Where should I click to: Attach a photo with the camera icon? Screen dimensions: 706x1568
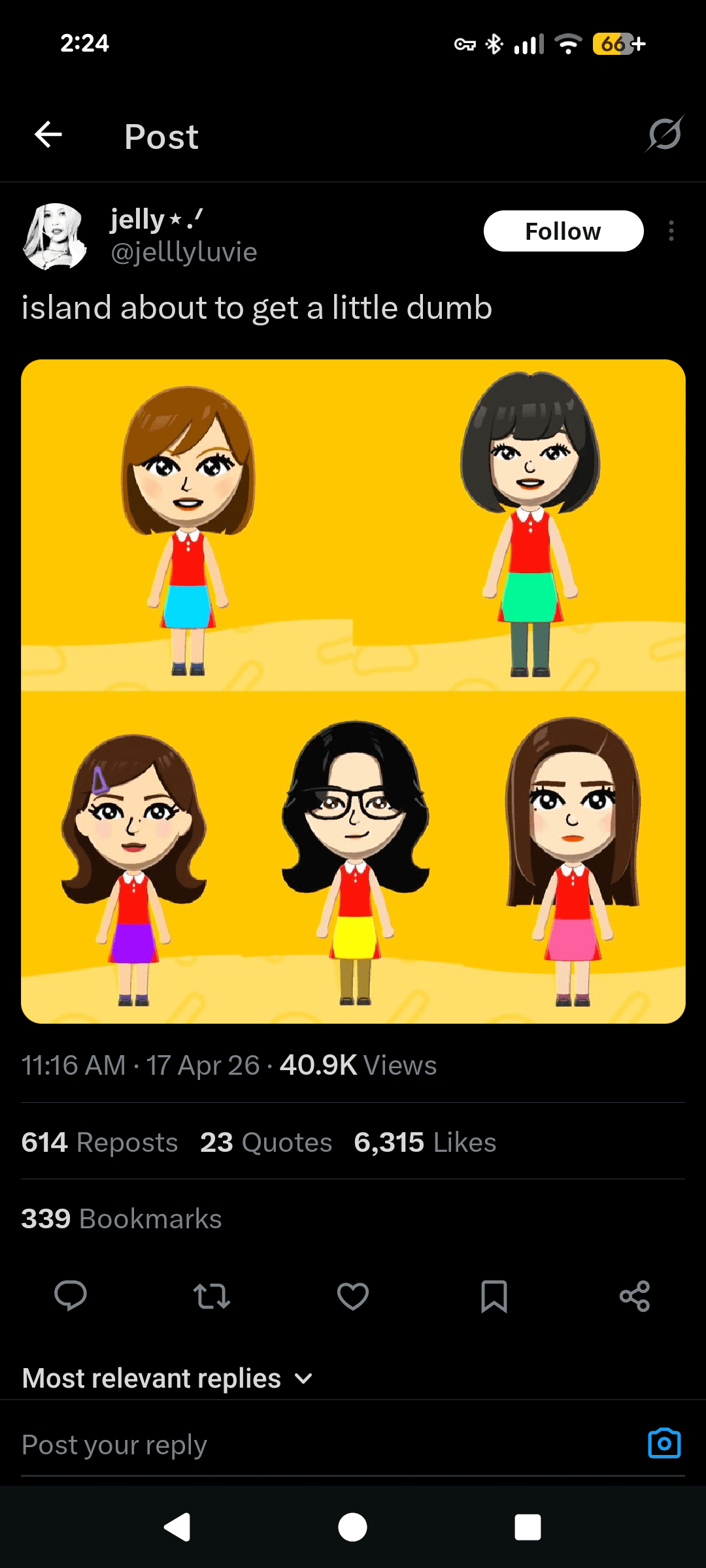[664, 1443]
